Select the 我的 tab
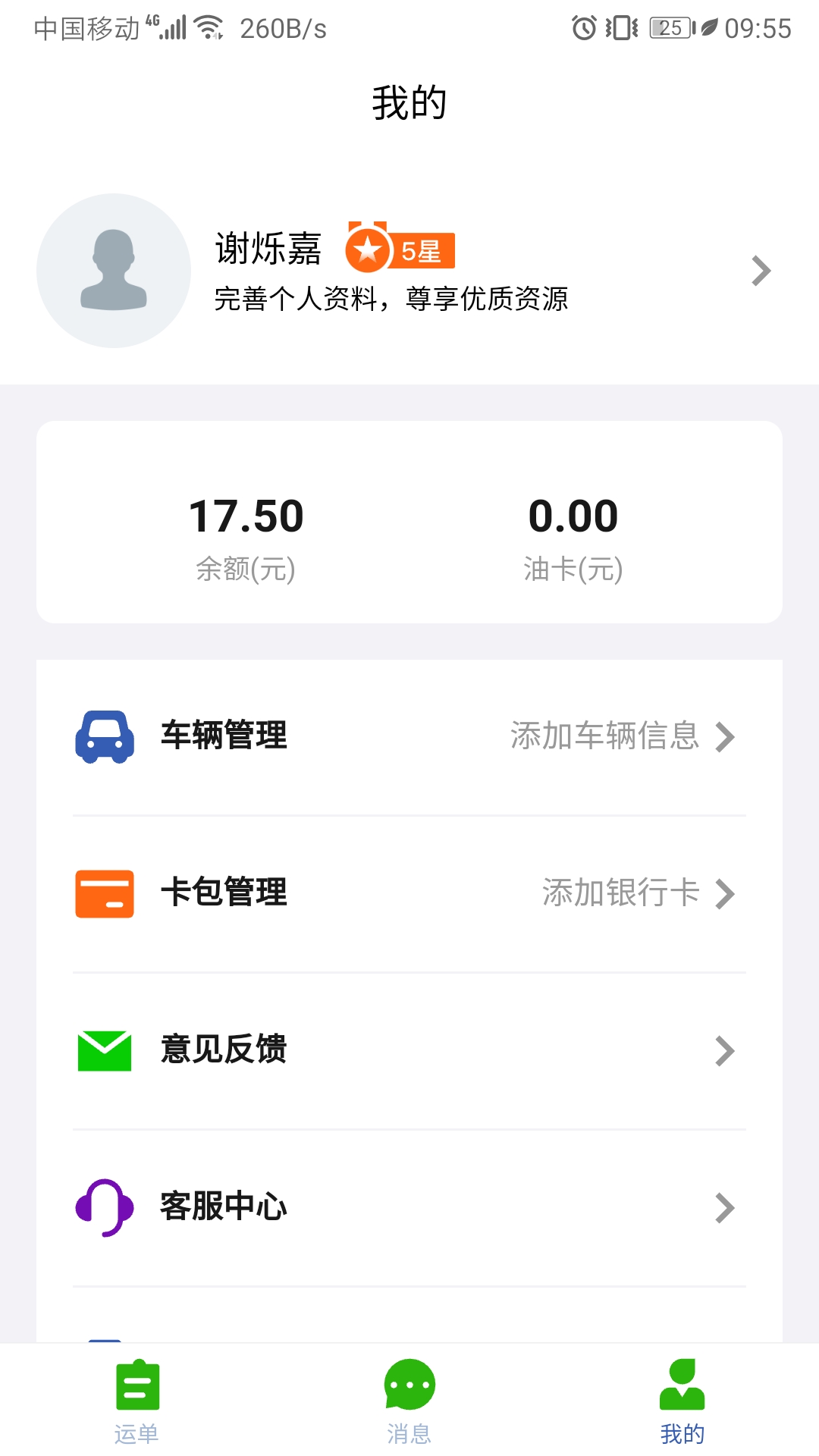The height and width of the screenshot is (1456, 819). click(x=682, y=1401)
